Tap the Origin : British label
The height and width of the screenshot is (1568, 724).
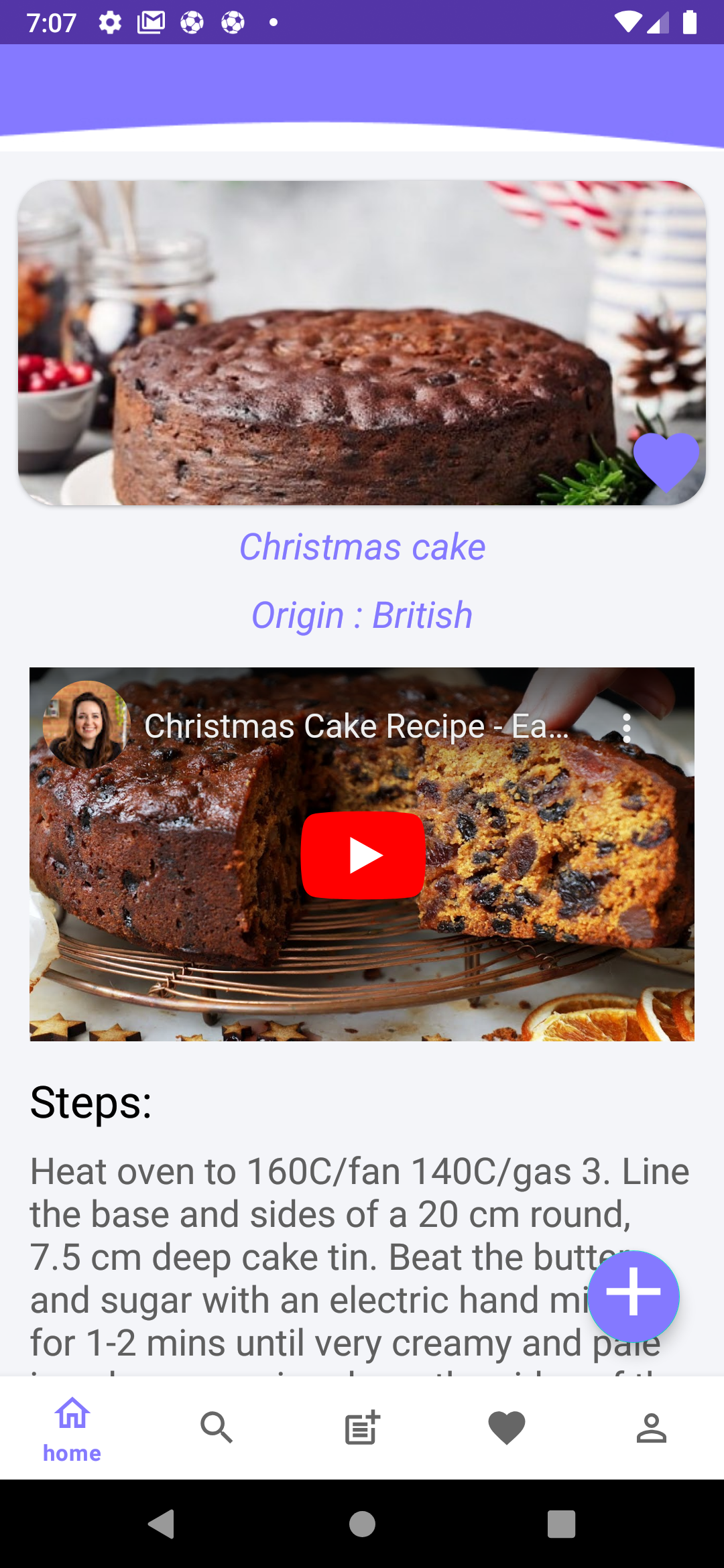[362, 613]
